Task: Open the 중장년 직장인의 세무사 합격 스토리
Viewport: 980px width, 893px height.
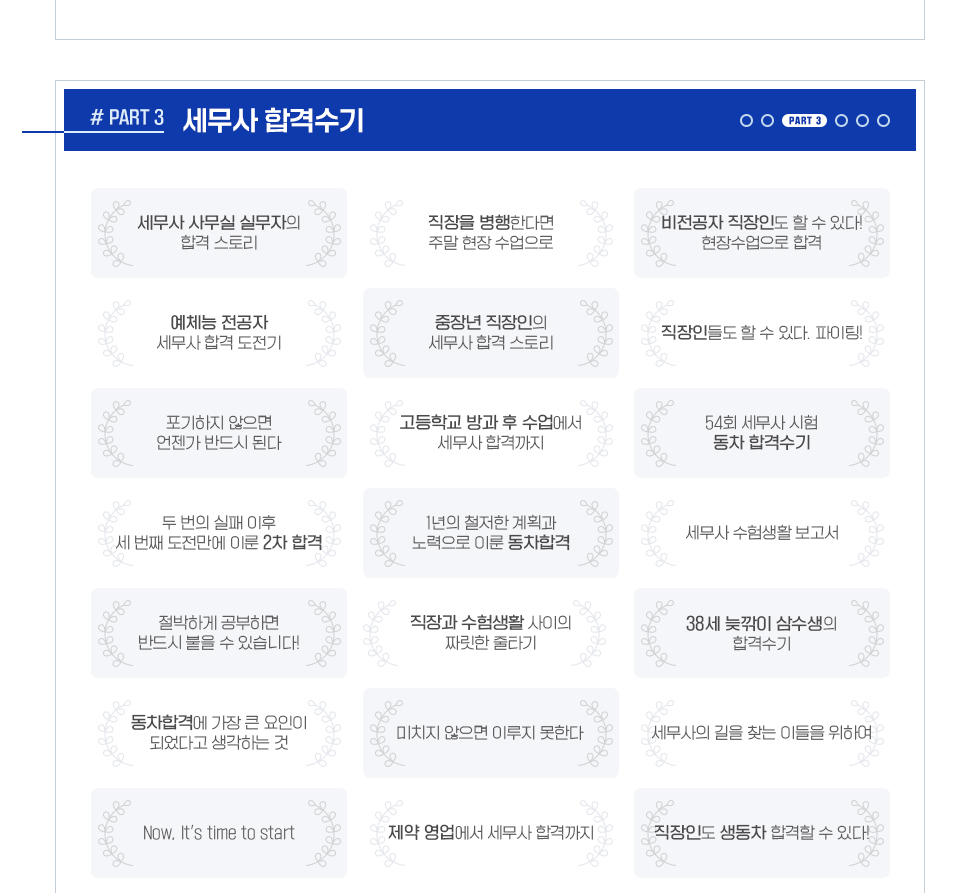Action: pyautogui.click(x=491, y=333)
